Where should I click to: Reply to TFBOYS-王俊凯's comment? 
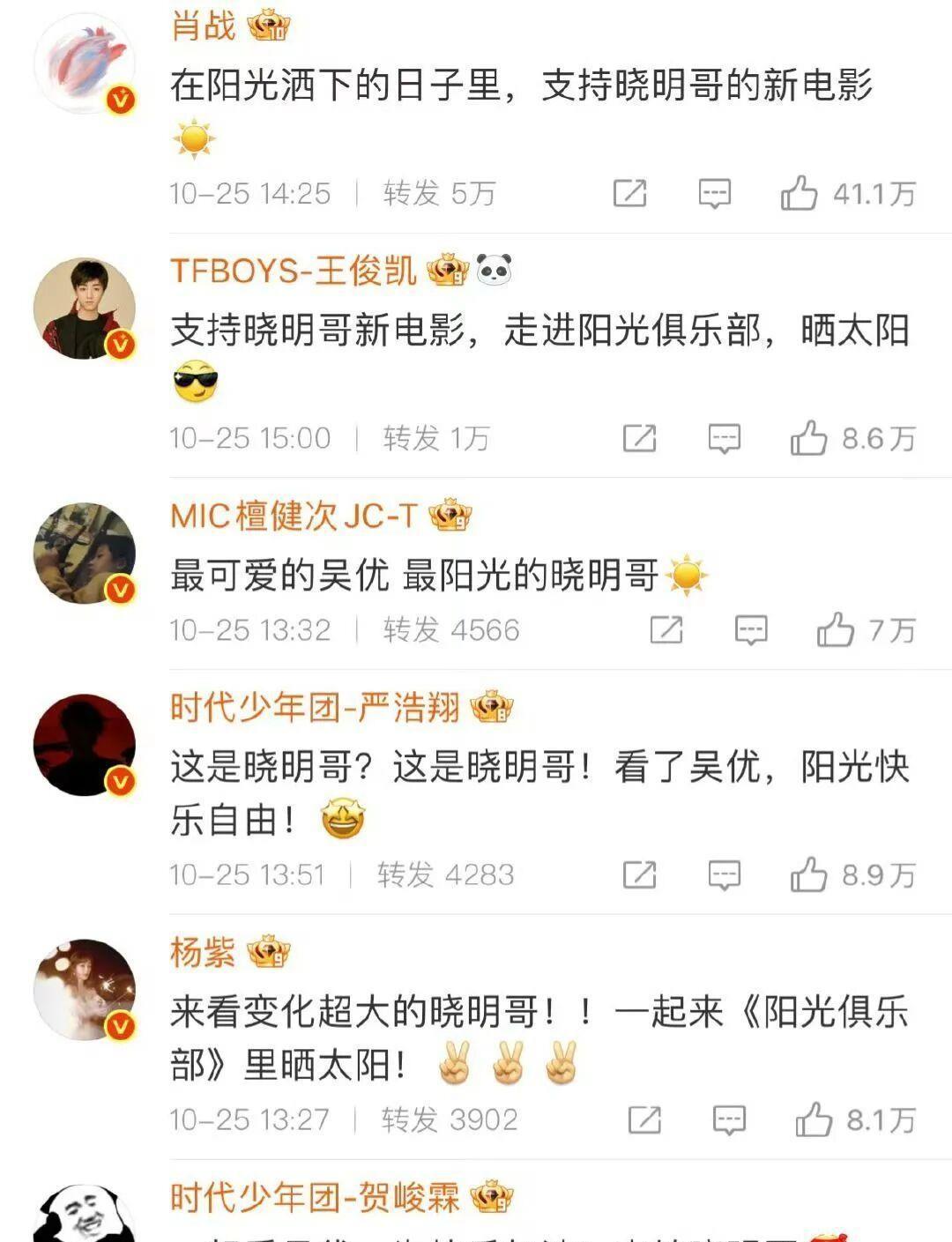[725, 438]
